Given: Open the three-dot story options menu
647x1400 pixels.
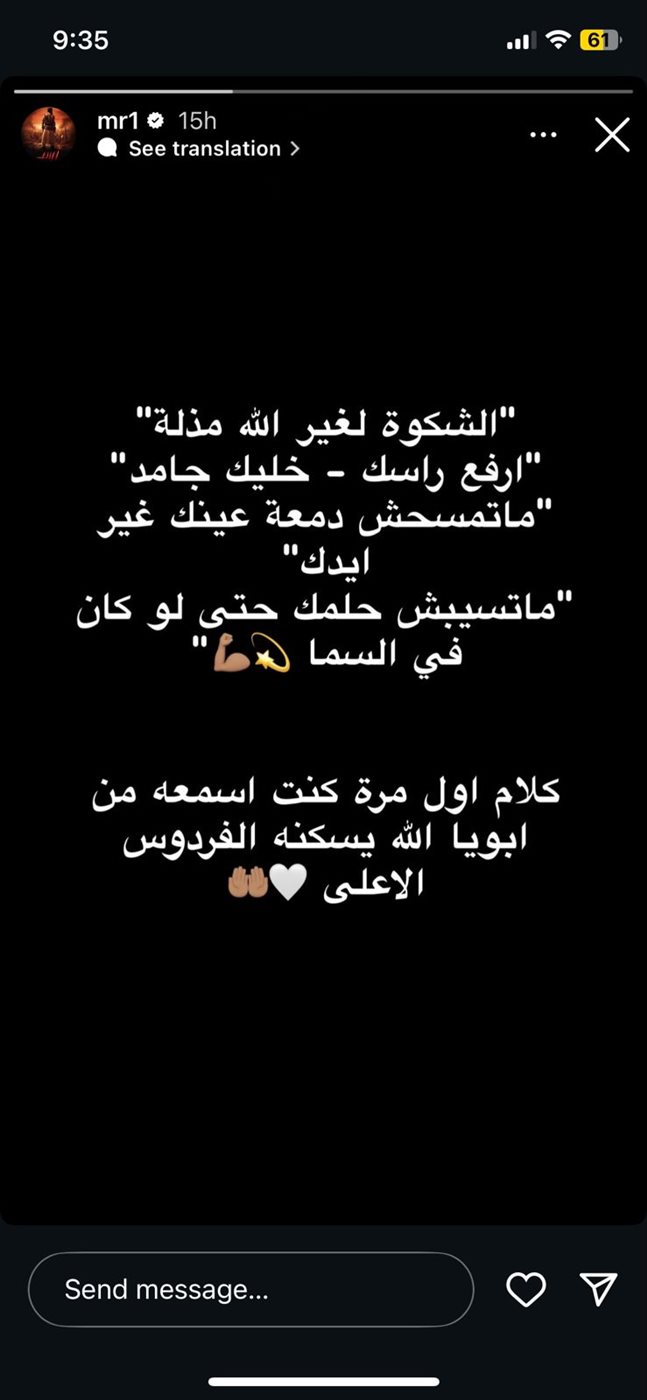Looking at the screenshot, I should (543, 134).
